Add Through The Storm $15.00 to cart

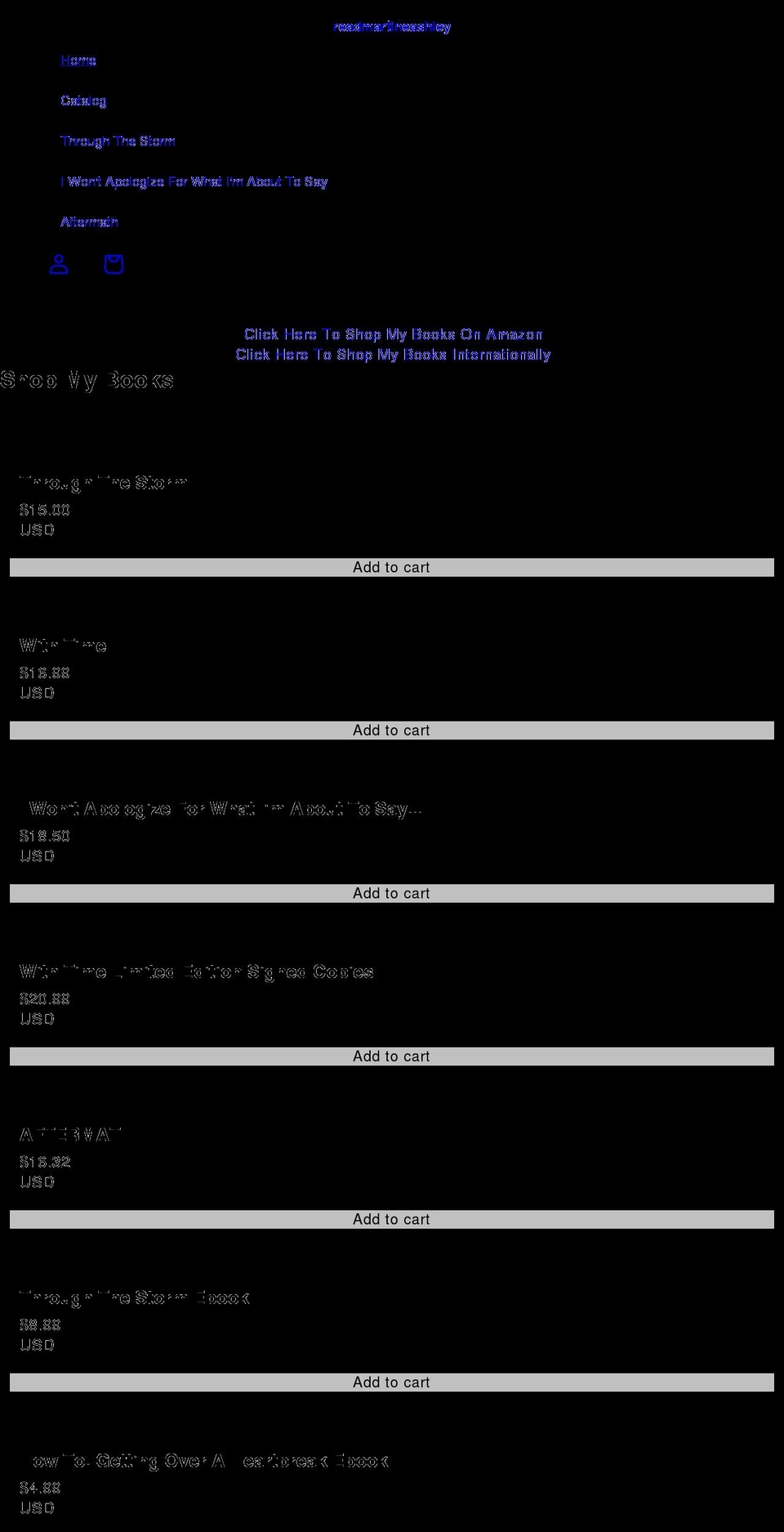click(x=392, y=567)
